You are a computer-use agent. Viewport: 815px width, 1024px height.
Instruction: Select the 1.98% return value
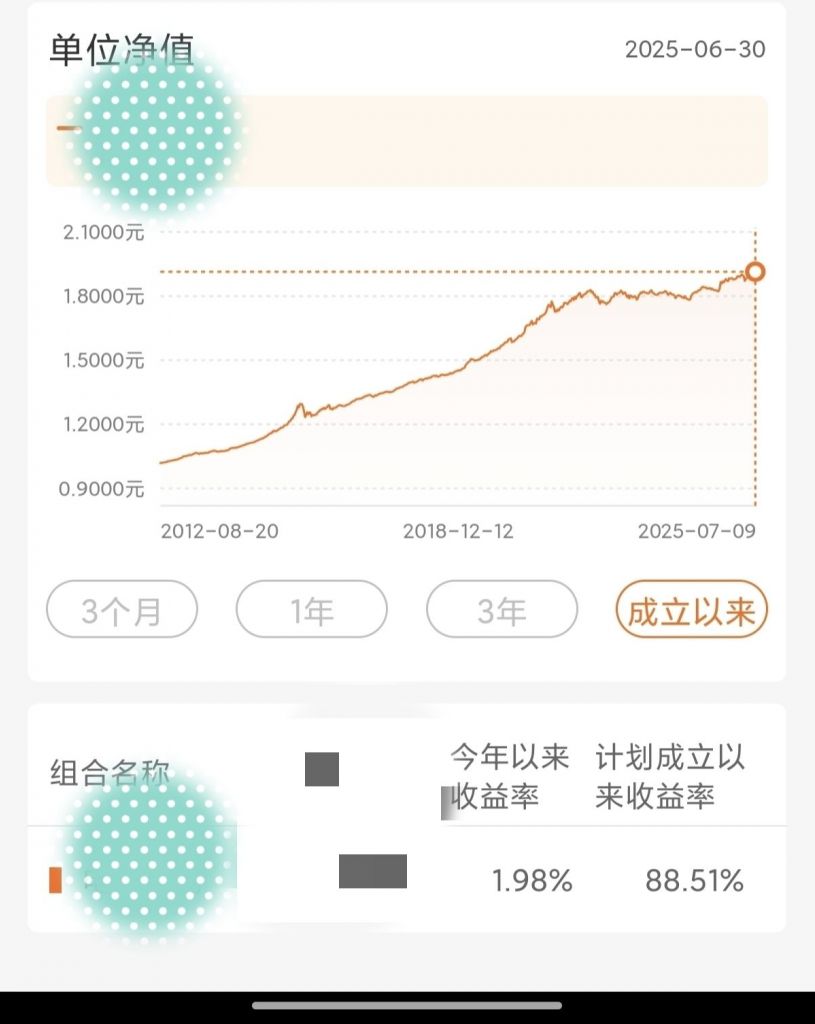535,881
